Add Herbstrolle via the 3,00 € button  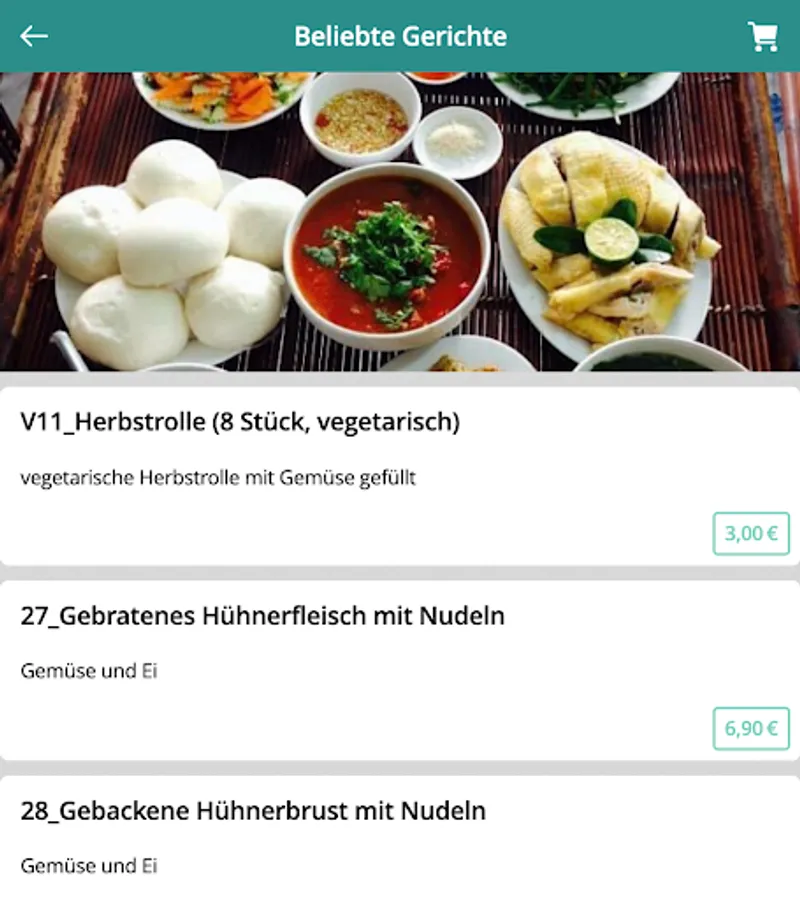(751, 534)
